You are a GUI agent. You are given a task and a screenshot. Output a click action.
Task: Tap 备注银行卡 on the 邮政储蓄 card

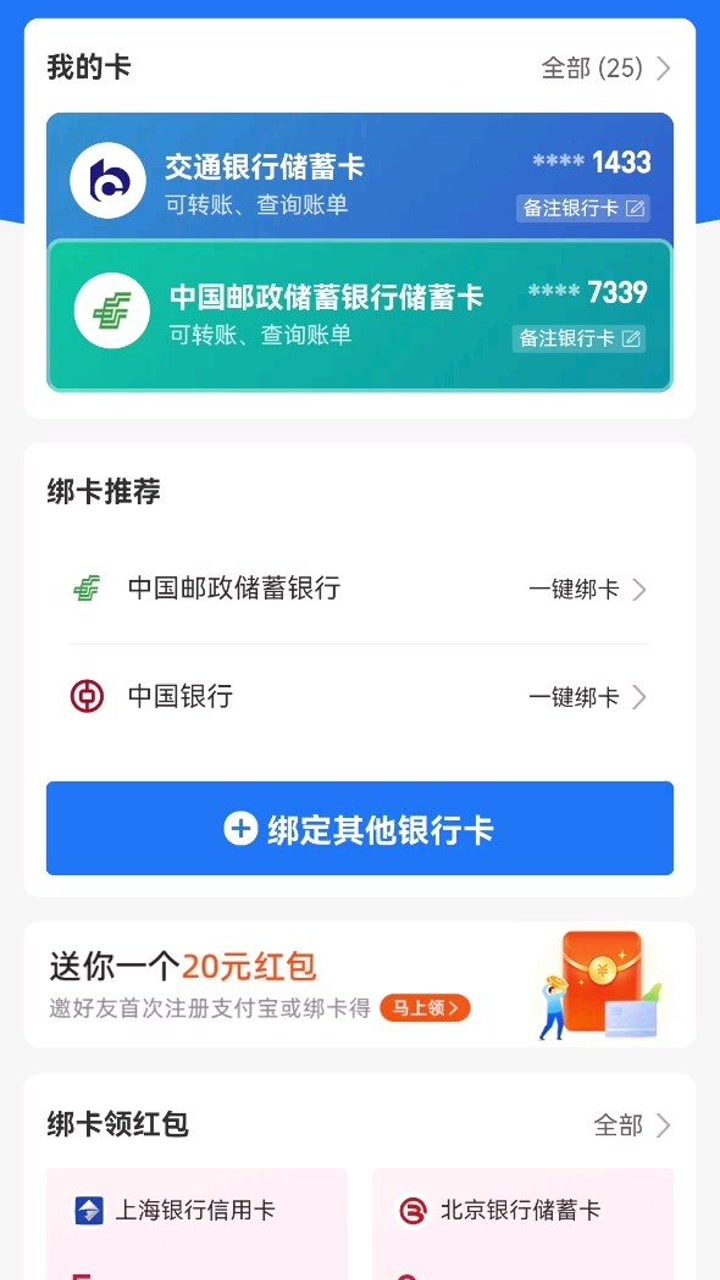(579, 338)
